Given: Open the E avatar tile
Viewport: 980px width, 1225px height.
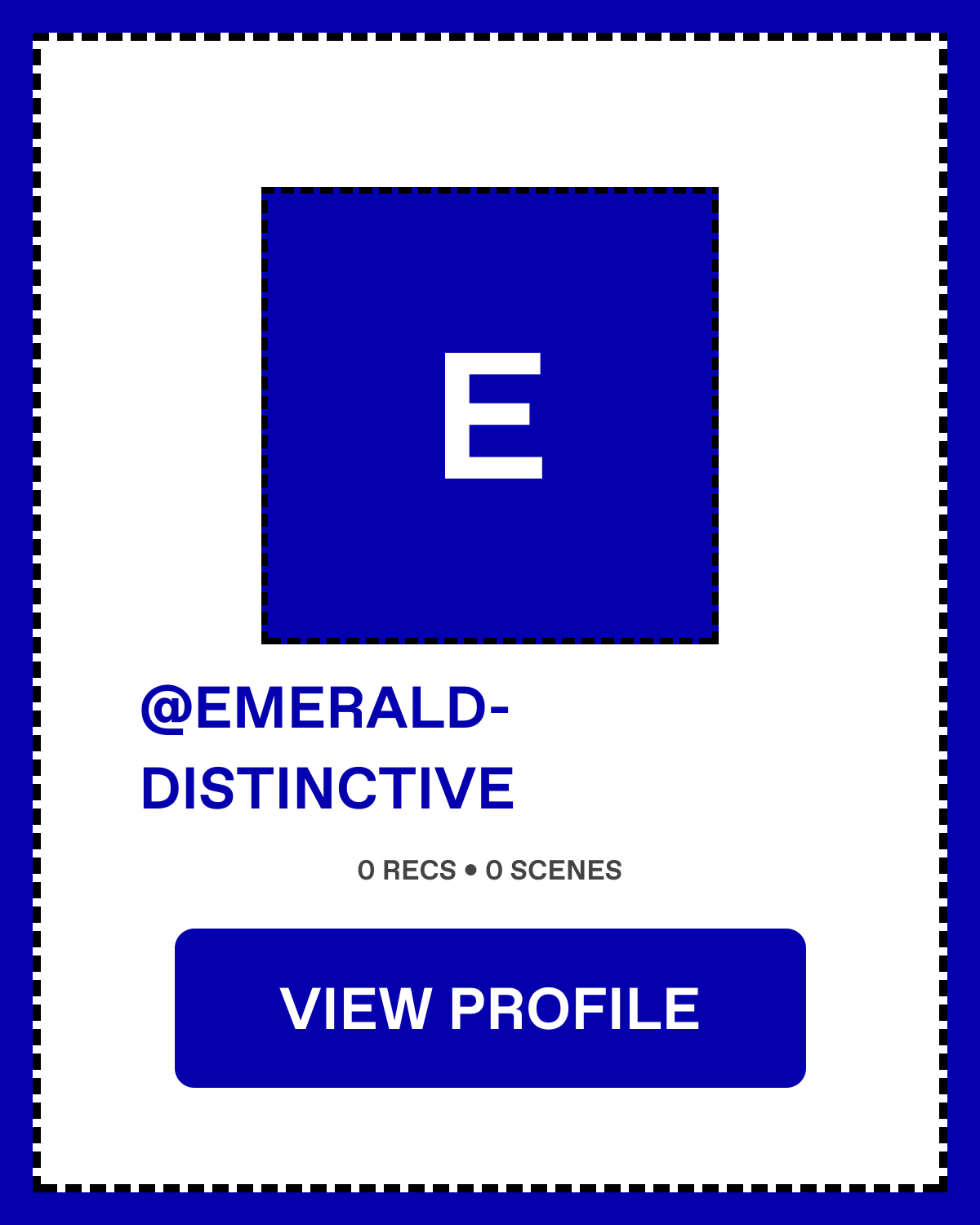Looking at the screenshot, I should [x=490, y=416].
